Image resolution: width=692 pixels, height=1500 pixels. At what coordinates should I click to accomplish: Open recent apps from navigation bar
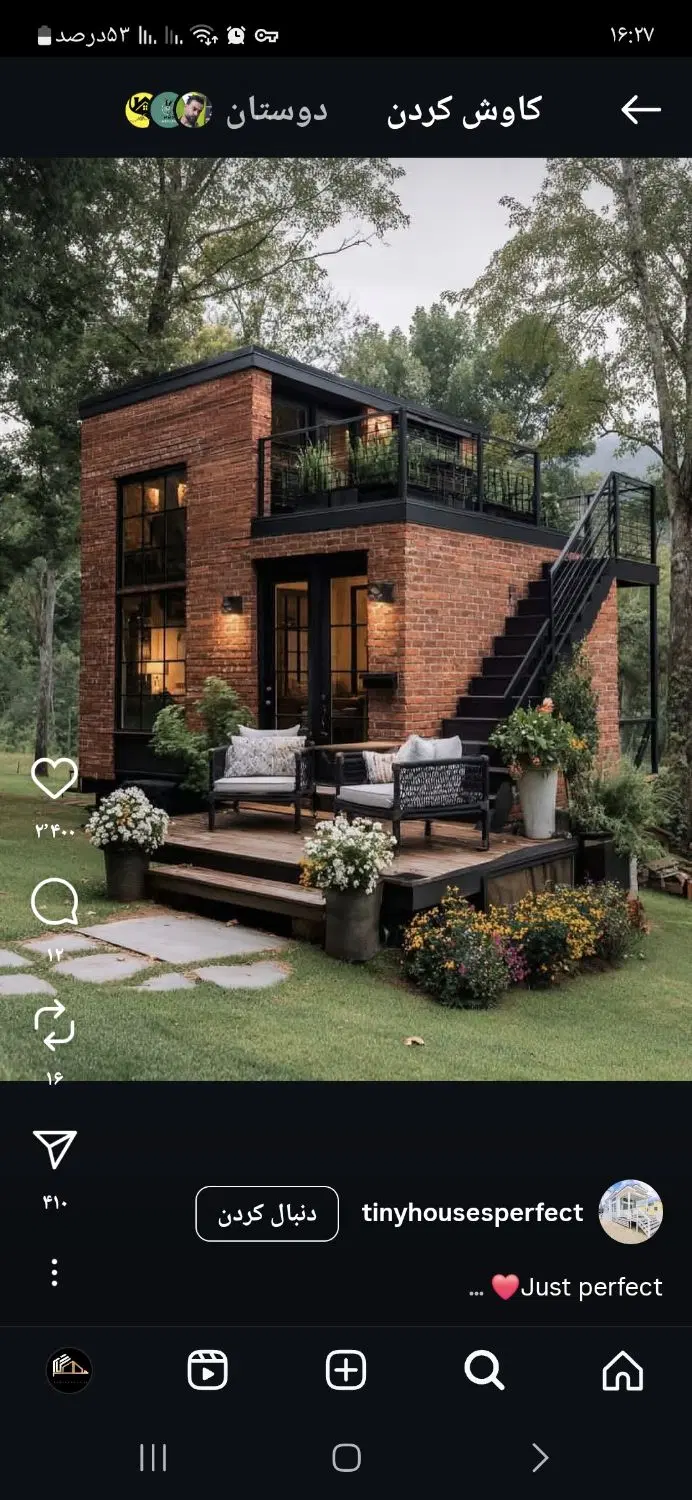point(153,1458)
